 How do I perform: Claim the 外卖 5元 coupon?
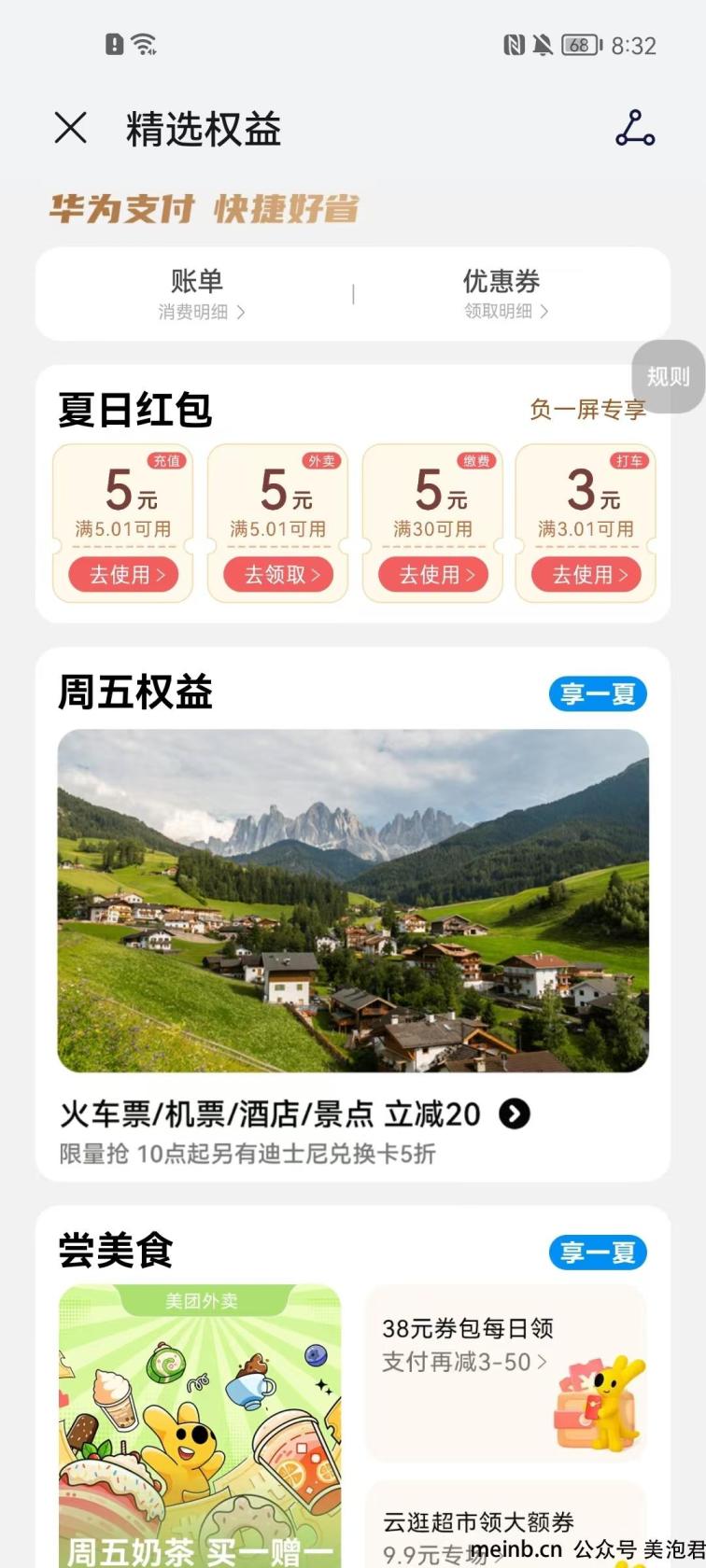pos(278,574)
